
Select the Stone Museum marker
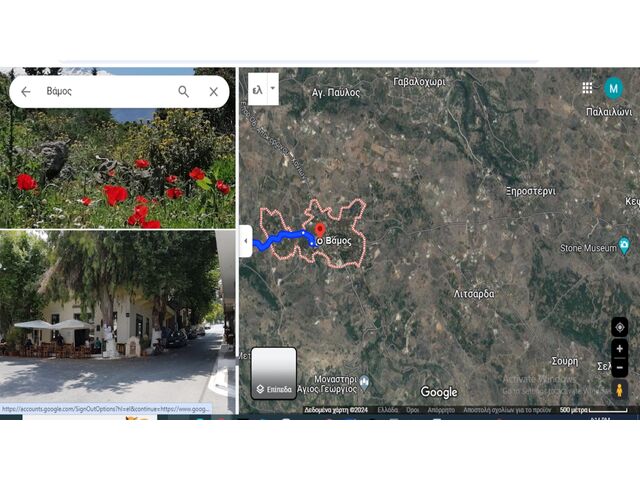click(x=624, y=243)
